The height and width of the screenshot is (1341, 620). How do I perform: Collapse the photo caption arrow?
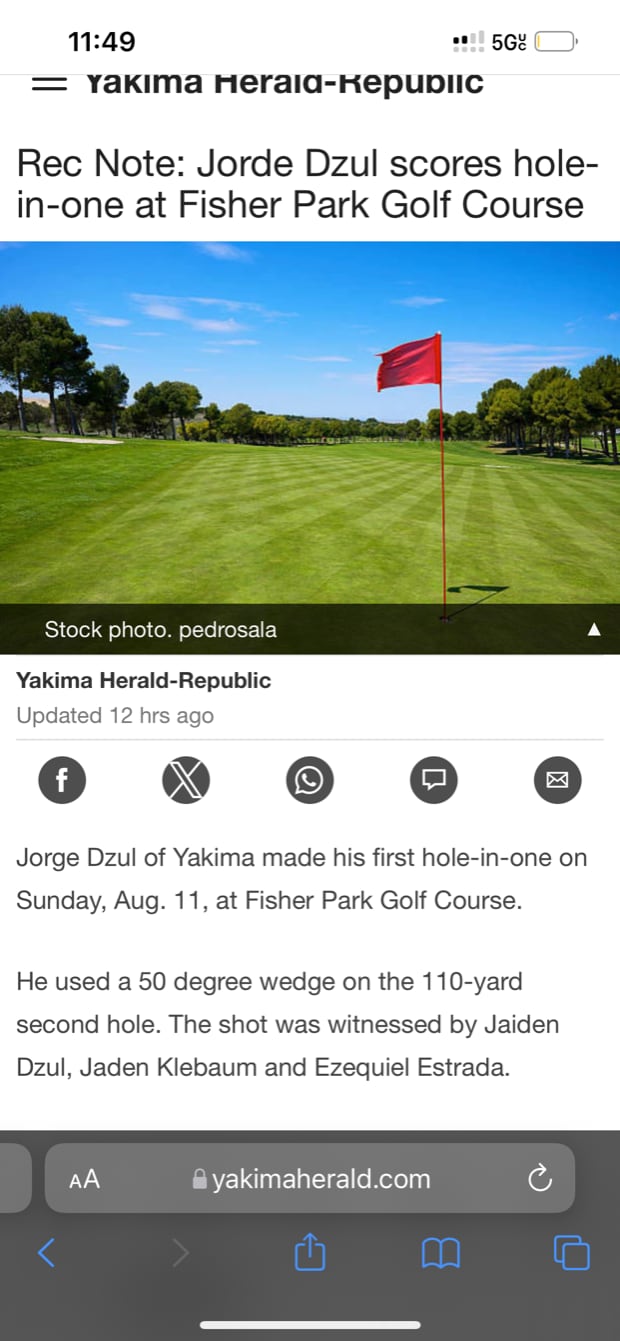pyautogui.click(x=594, y=630)
